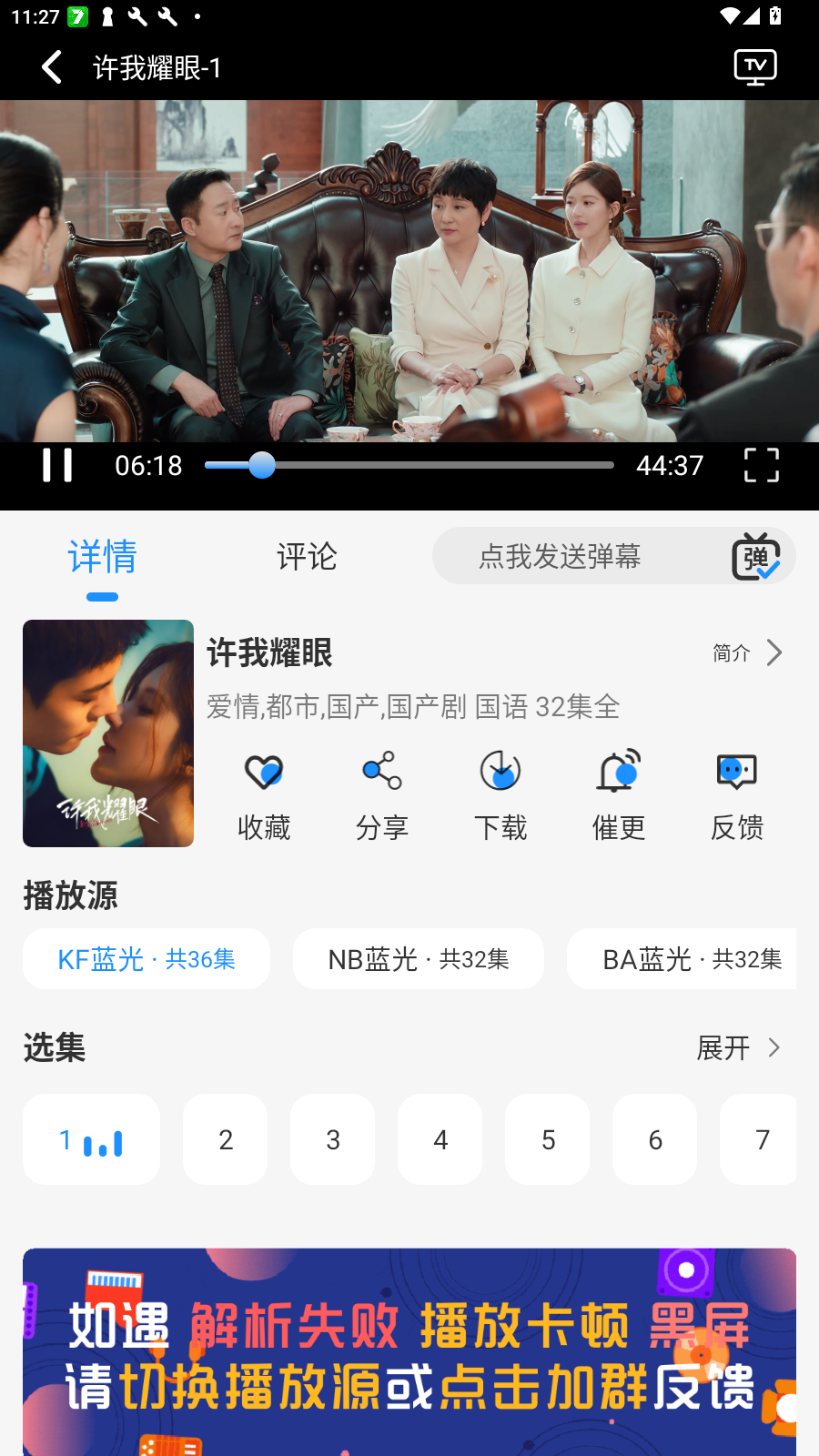Open the full episode list via 展开
819x1456 pixels.
(x=739, y=1048)
